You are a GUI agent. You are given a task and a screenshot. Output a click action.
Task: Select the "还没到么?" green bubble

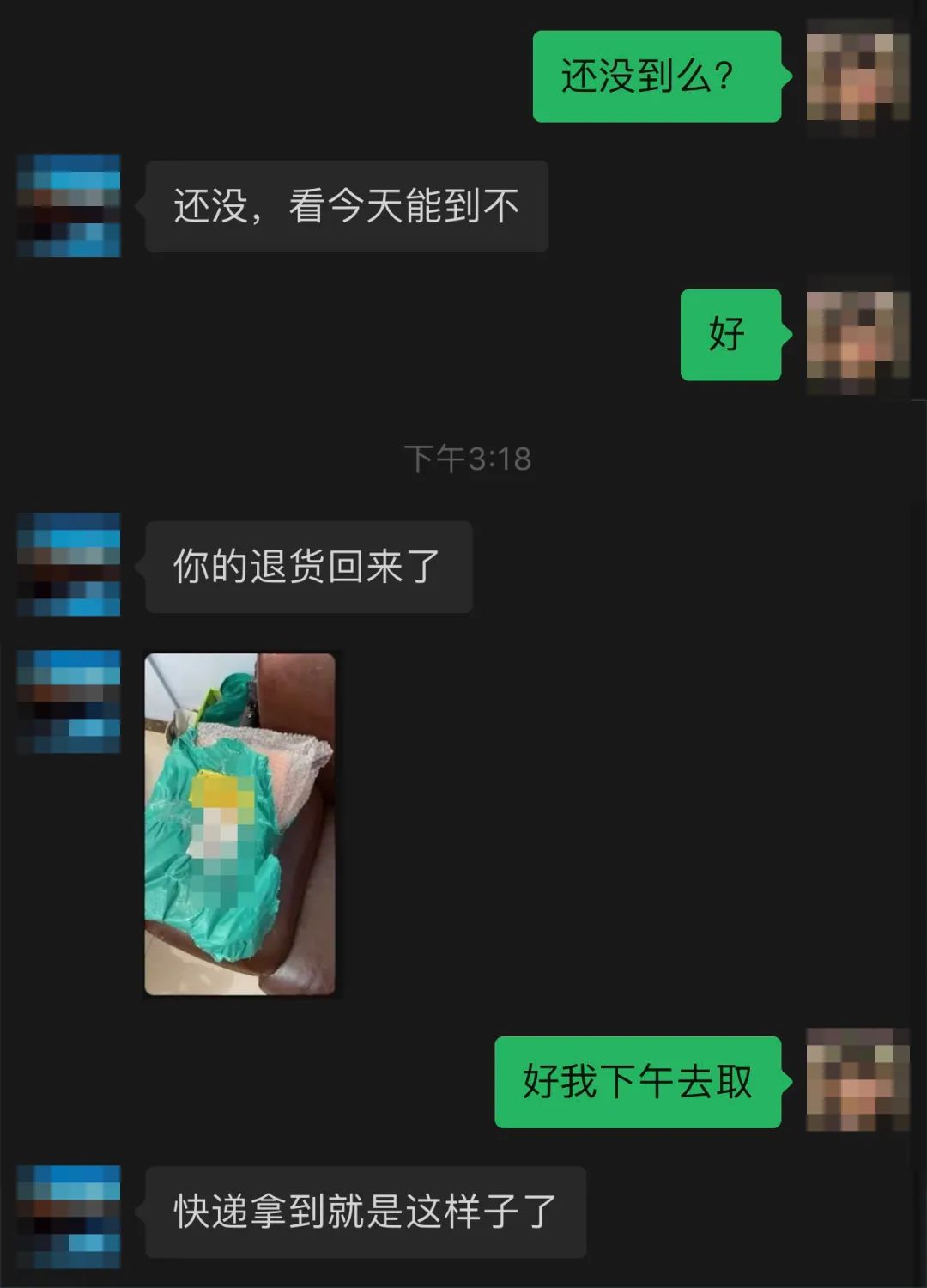point(657,79)
